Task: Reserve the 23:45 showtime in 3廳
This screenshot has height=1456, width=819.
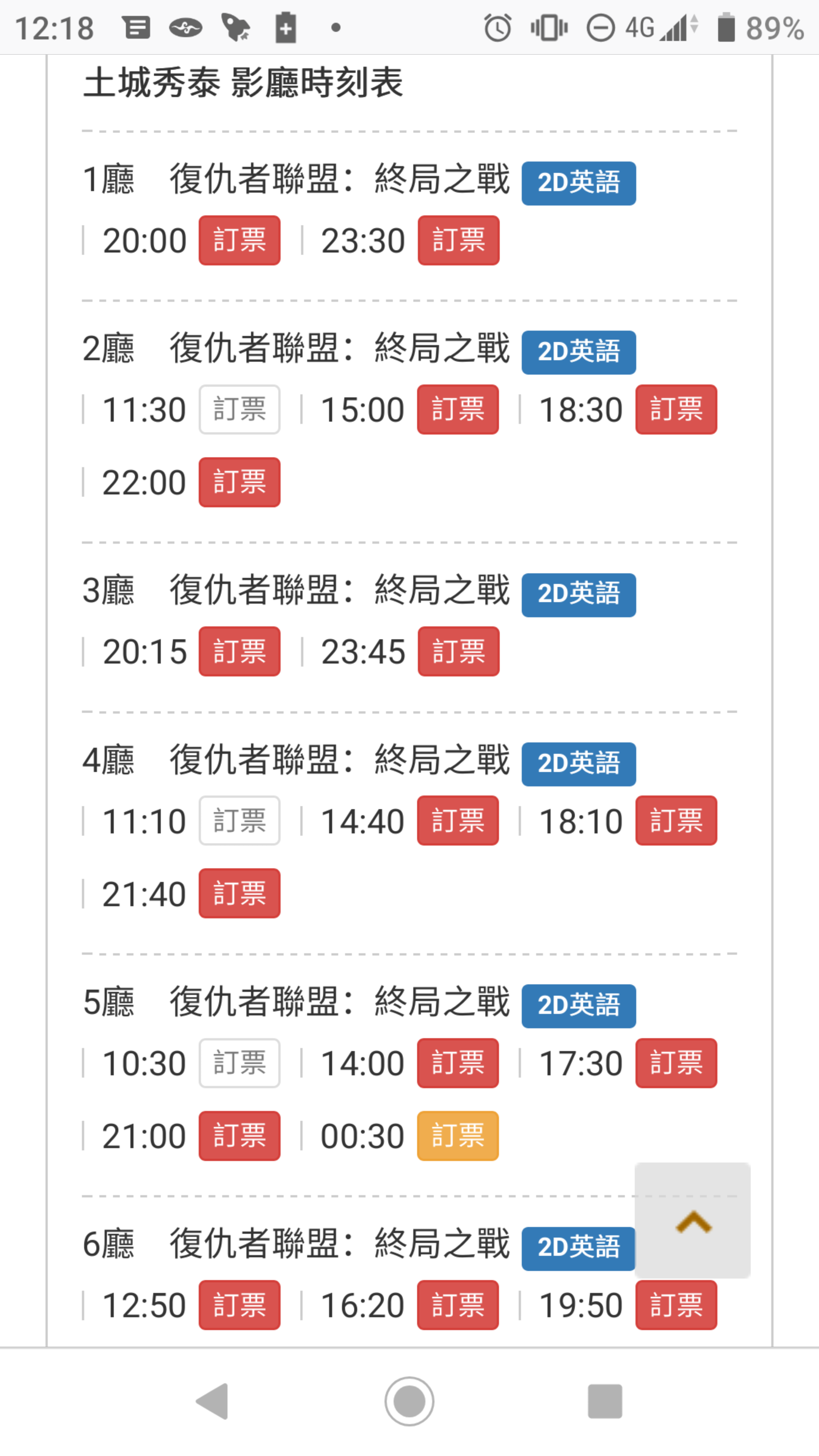Action: [x=458, y=651]
